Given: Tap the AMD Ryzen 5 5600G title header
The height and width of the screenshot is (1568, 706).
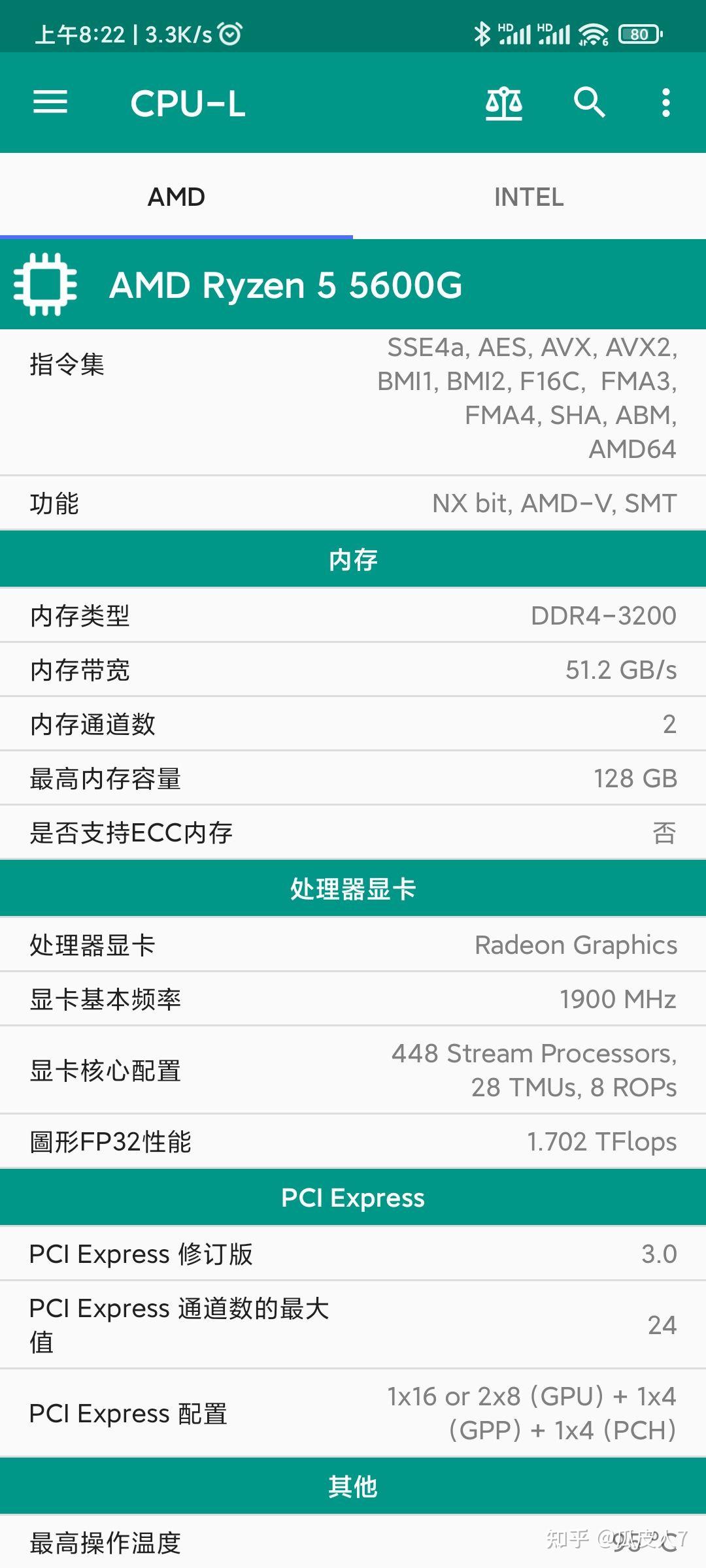Looking at the screenshot, I should pos(286,286).
